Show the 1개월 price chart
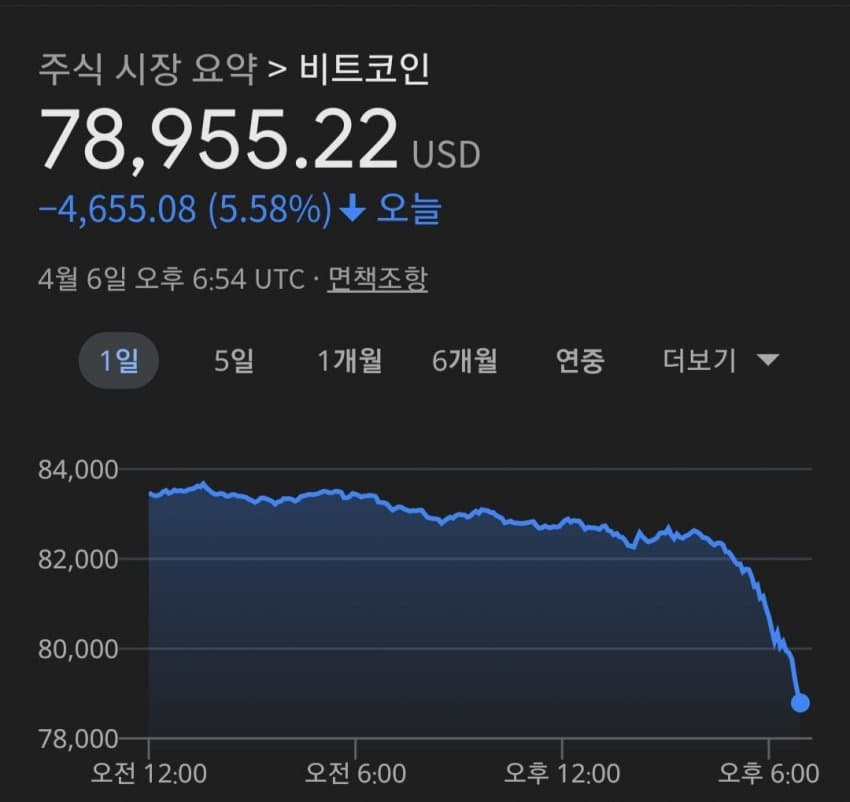 (349, 360)
